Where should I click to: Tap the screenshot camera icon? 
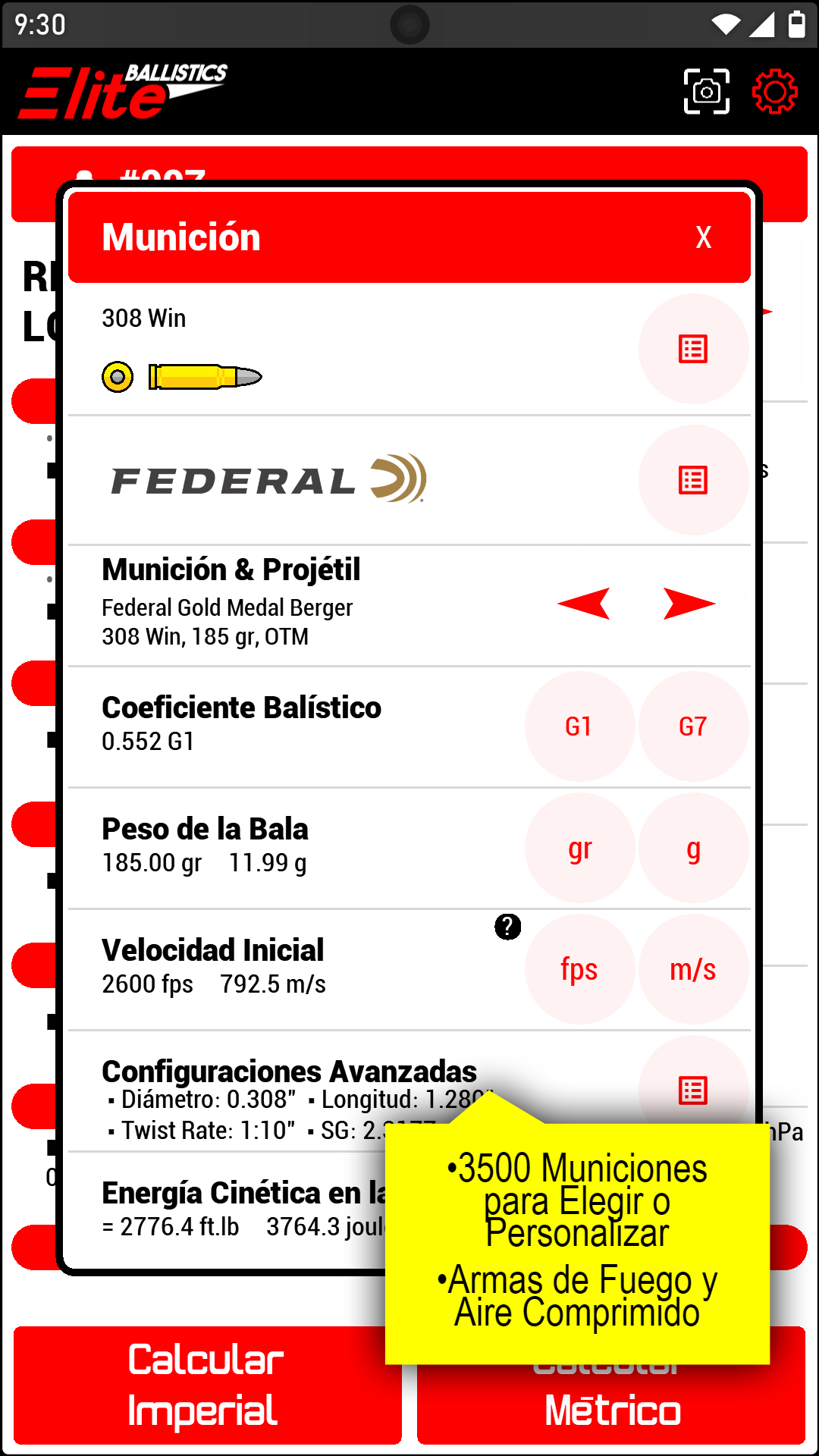pyautogui.click(x=706, y=92)
